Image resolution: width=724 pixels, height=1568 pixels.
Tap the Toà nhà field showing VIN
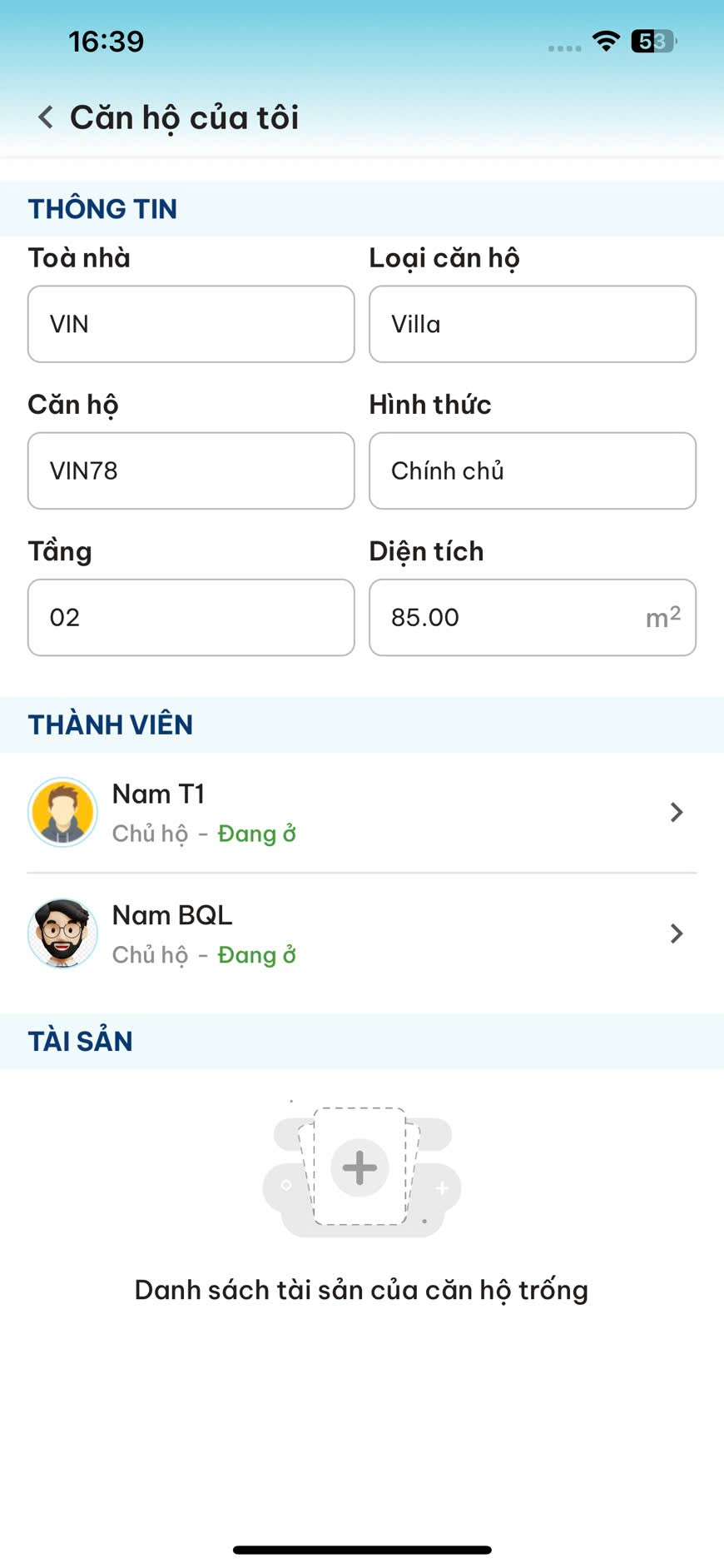[191, 324]
